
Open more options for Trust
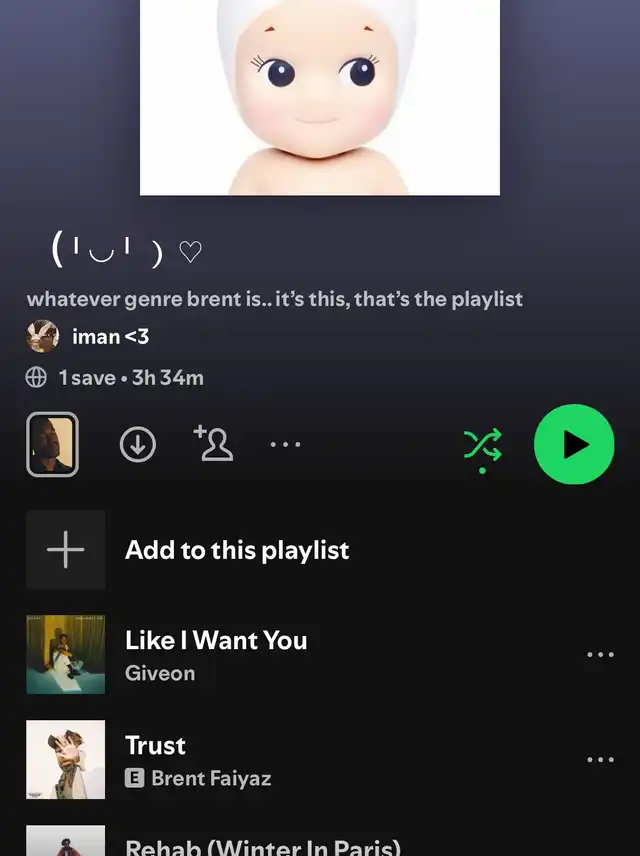[x=600, y=760]
